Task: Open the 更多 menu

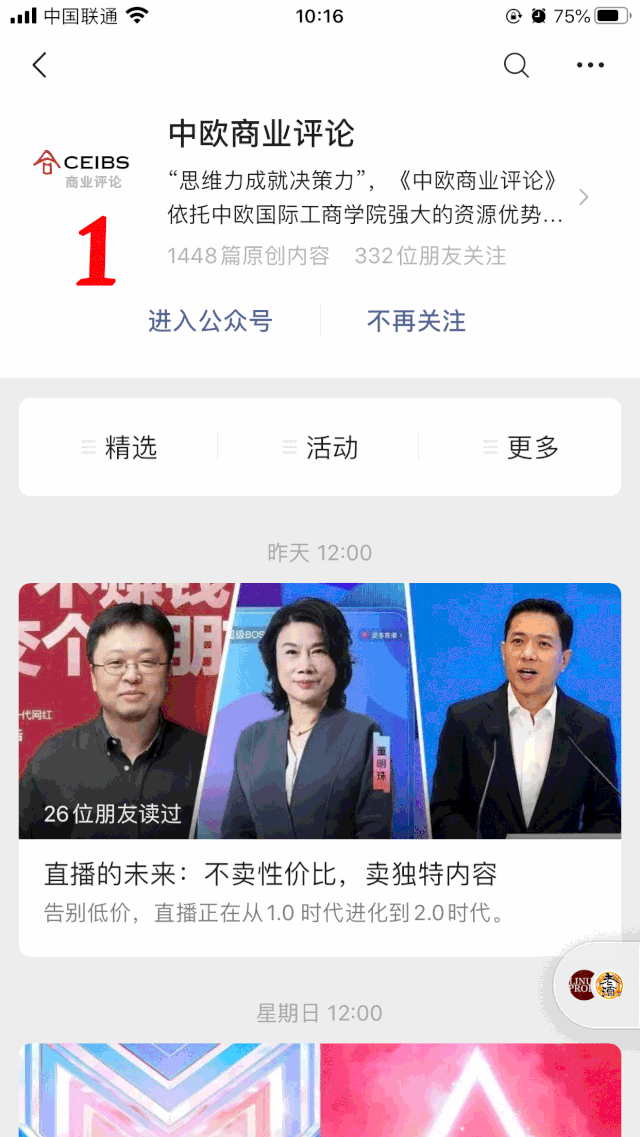Action: [520, 447]
